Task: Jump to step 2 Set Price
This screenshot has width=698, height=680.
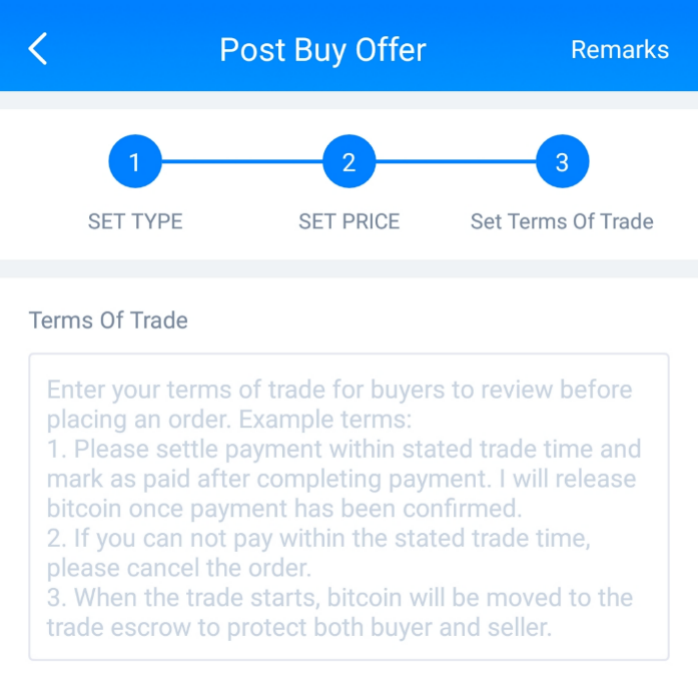Action: pyautogui.click(x=348, y=163)
